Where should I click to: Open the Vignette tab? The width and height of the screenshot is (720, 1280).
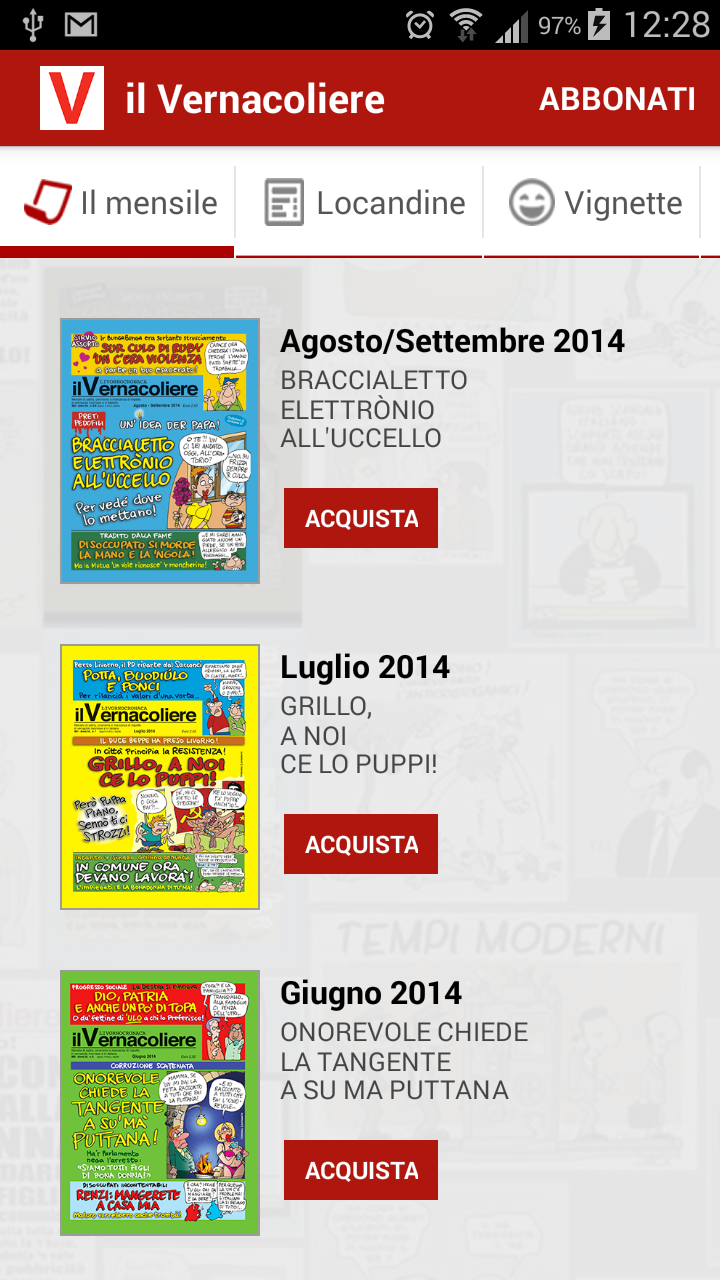[596, 203]
